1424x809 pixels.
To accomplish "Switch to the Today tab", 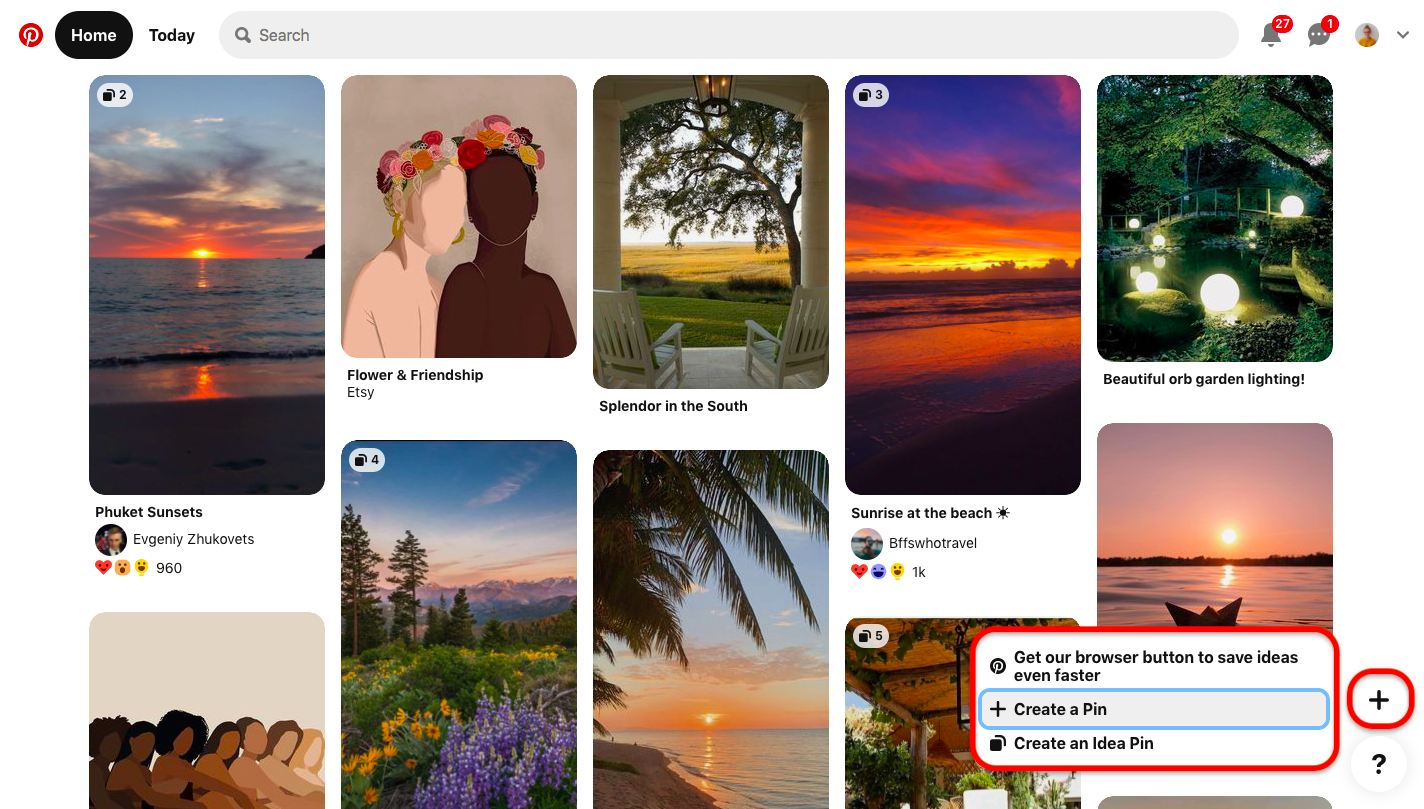I will point(171,35).
